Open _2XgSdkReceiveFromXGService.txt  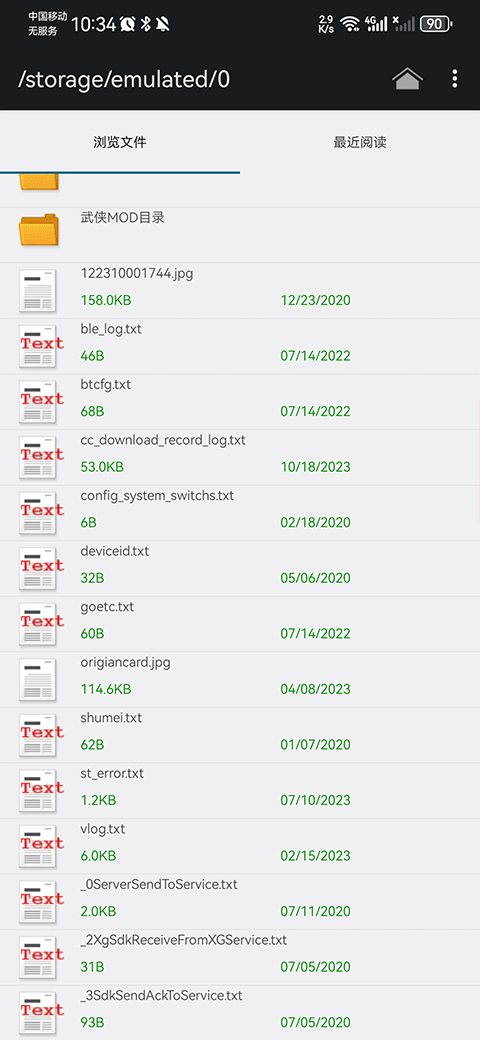tap(240, 958)
